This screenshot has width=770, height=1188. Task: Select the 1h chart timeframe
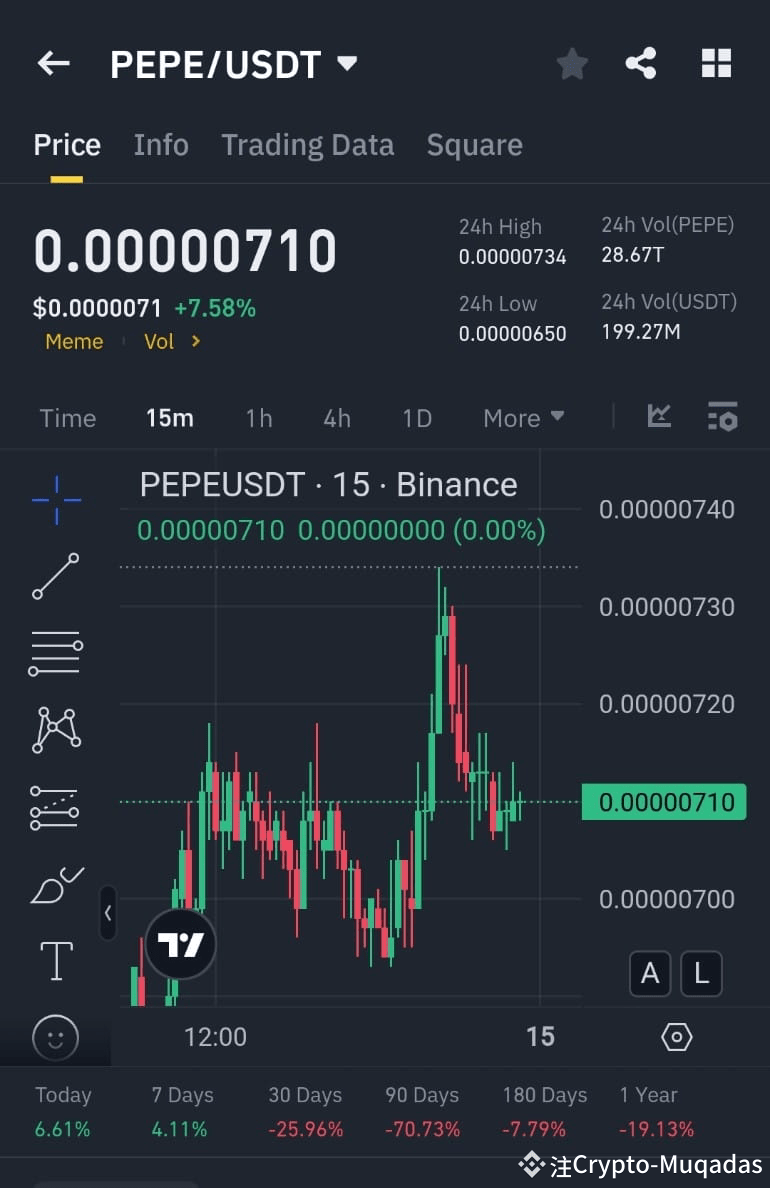258,417
